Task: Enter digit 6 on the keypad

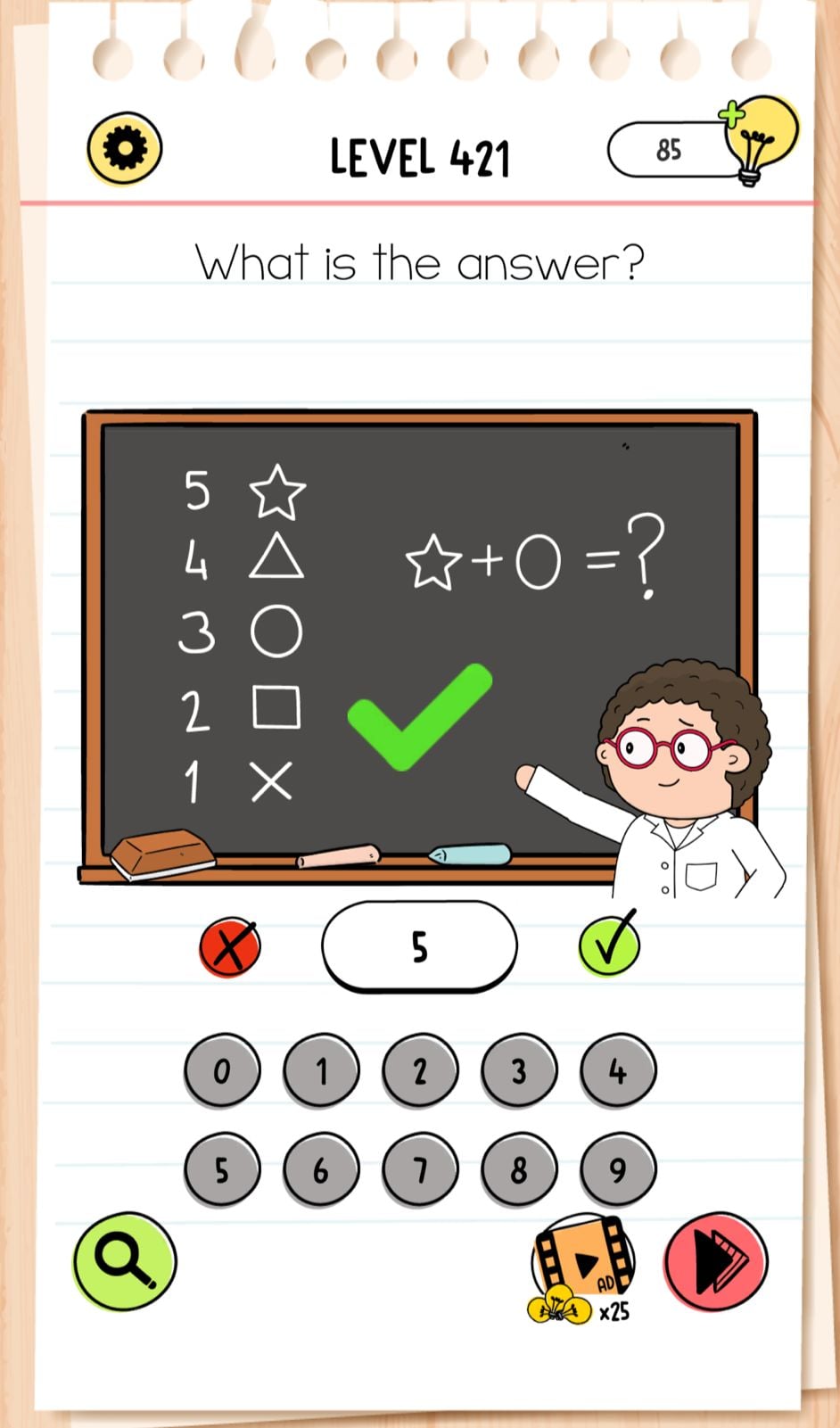Action: pos(321,1169)
